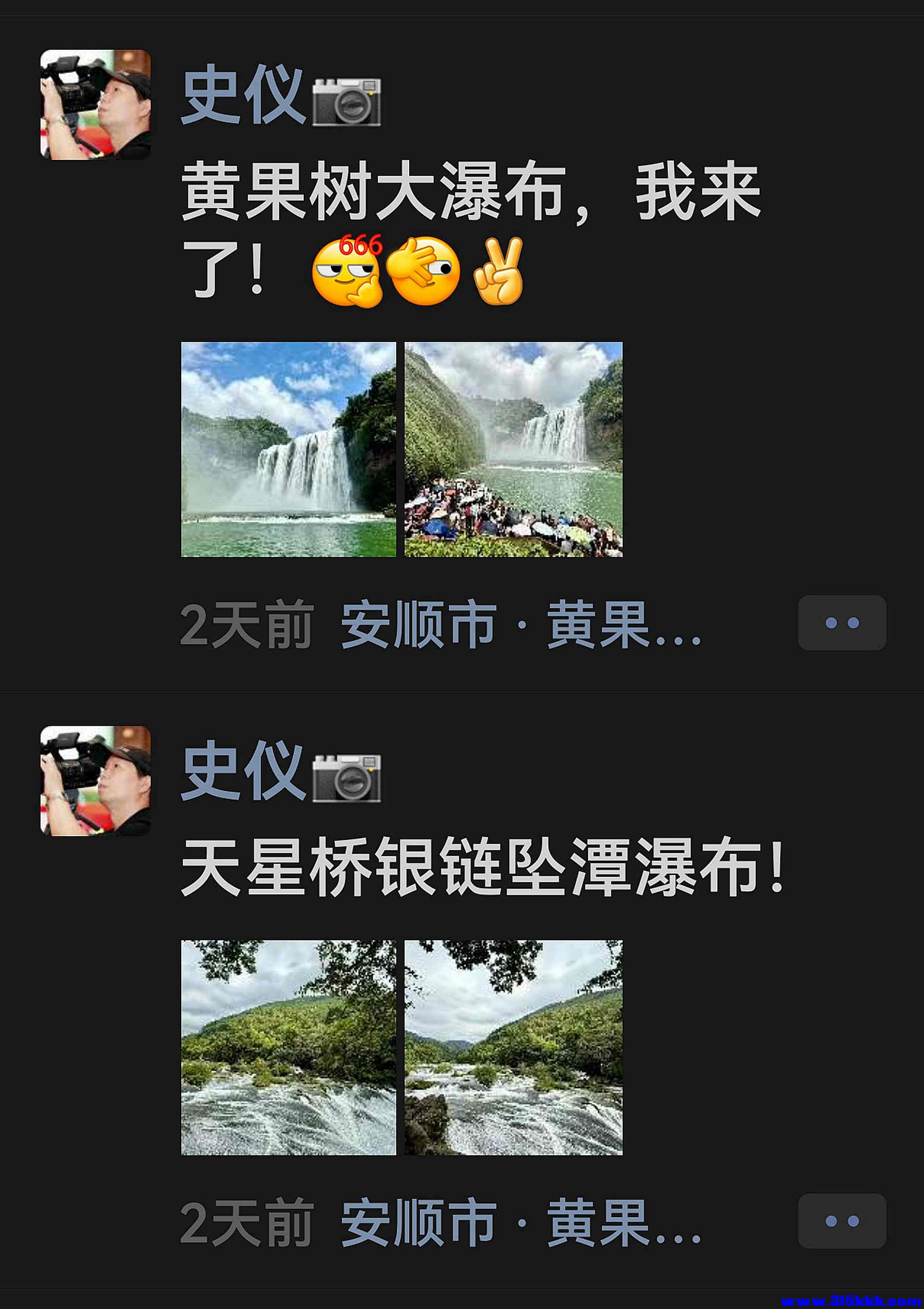Open 史仪's avatar on the 黄果树大瀑布 post
924x1309 pixels.
pos(95,105)
